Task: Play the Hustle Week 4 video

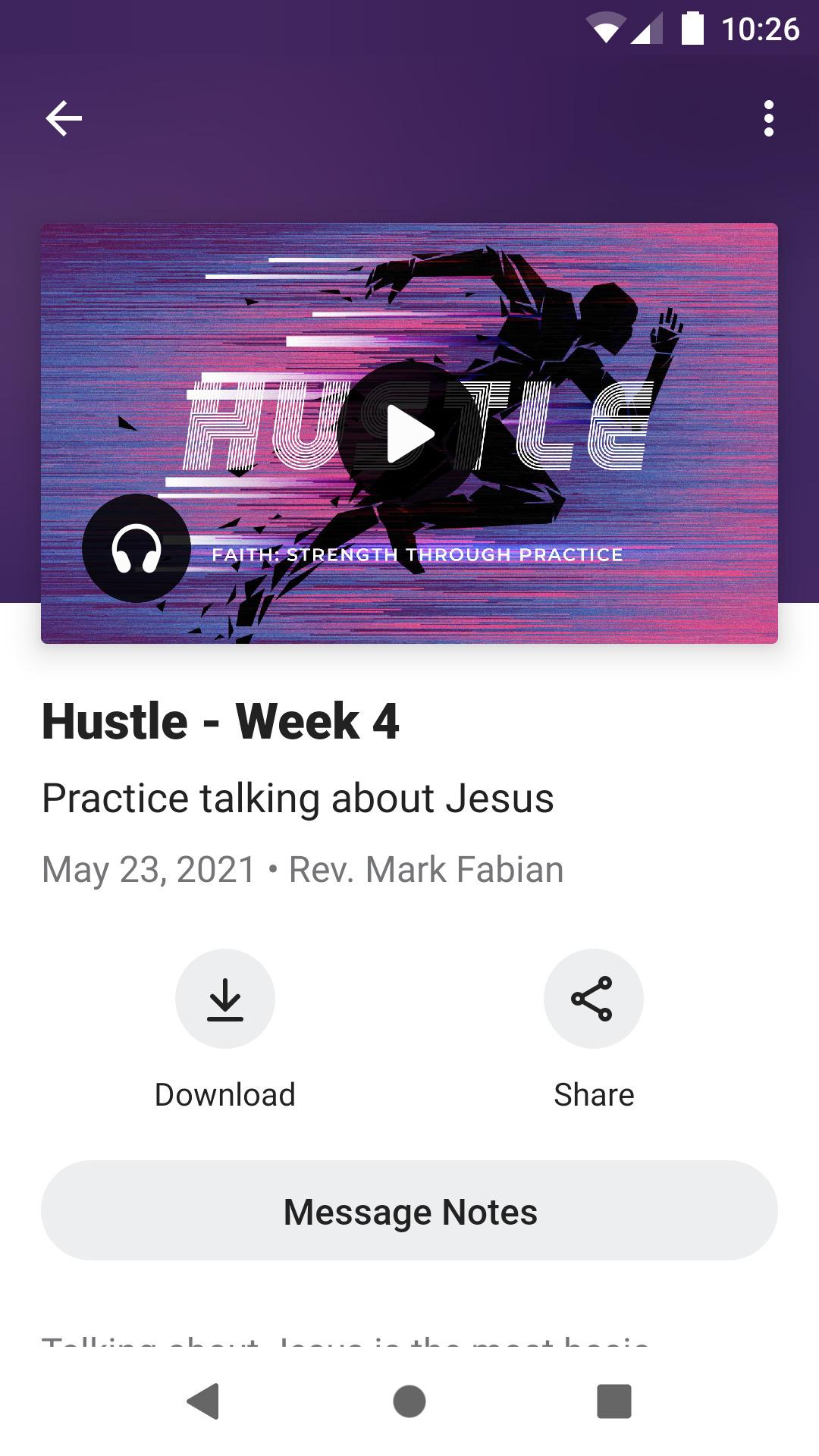Action: coord(409,434)
